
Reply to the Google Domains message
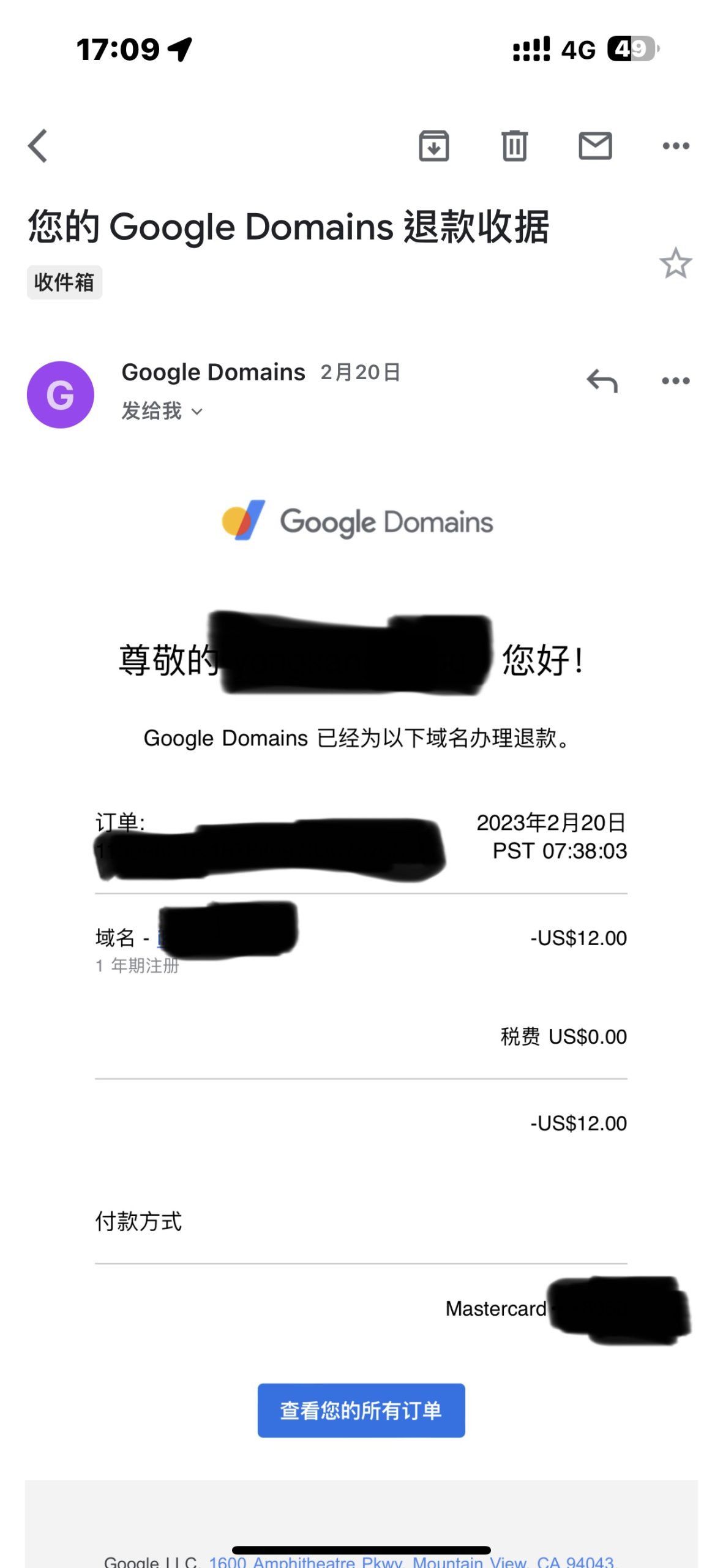602,381
